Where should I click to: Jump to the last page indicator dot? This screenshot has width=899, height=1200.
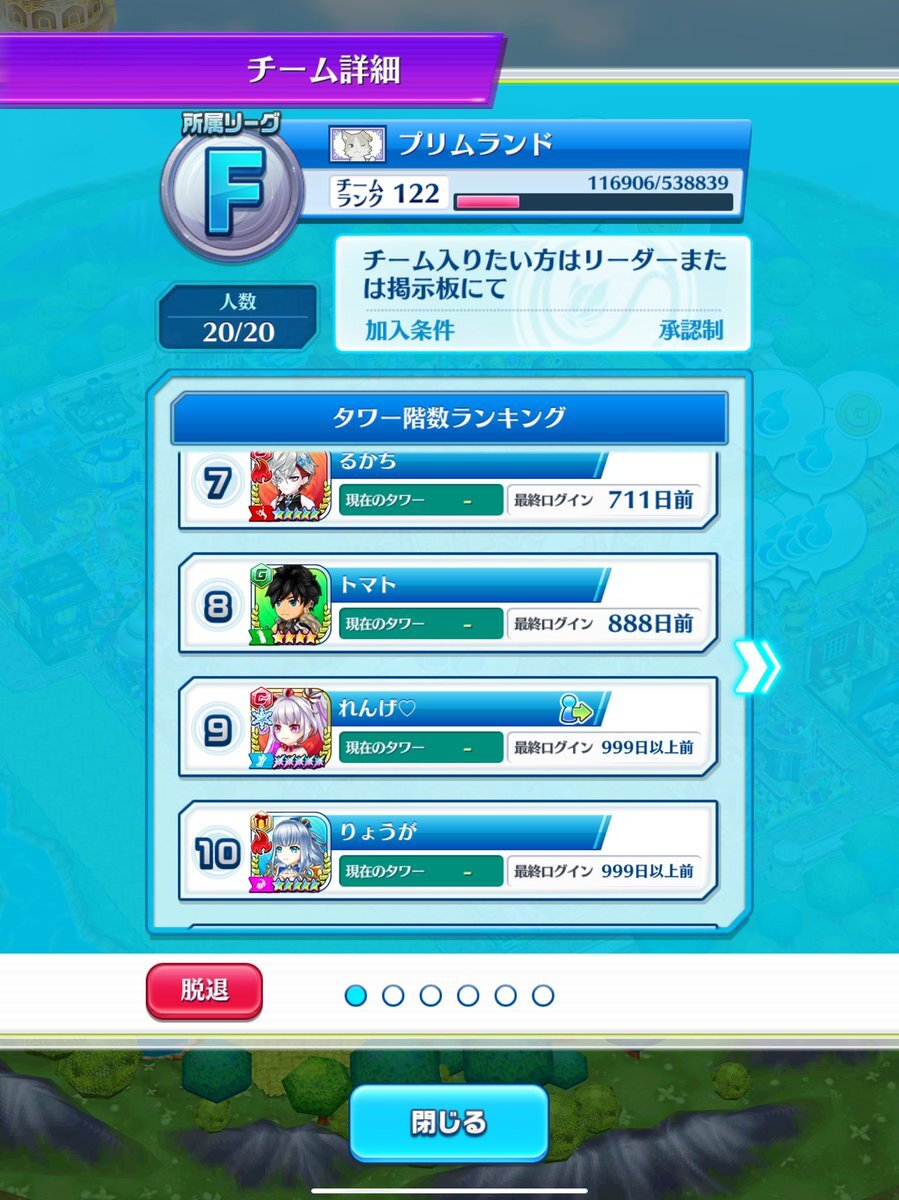pyautogui.click(x=543, y=995)
